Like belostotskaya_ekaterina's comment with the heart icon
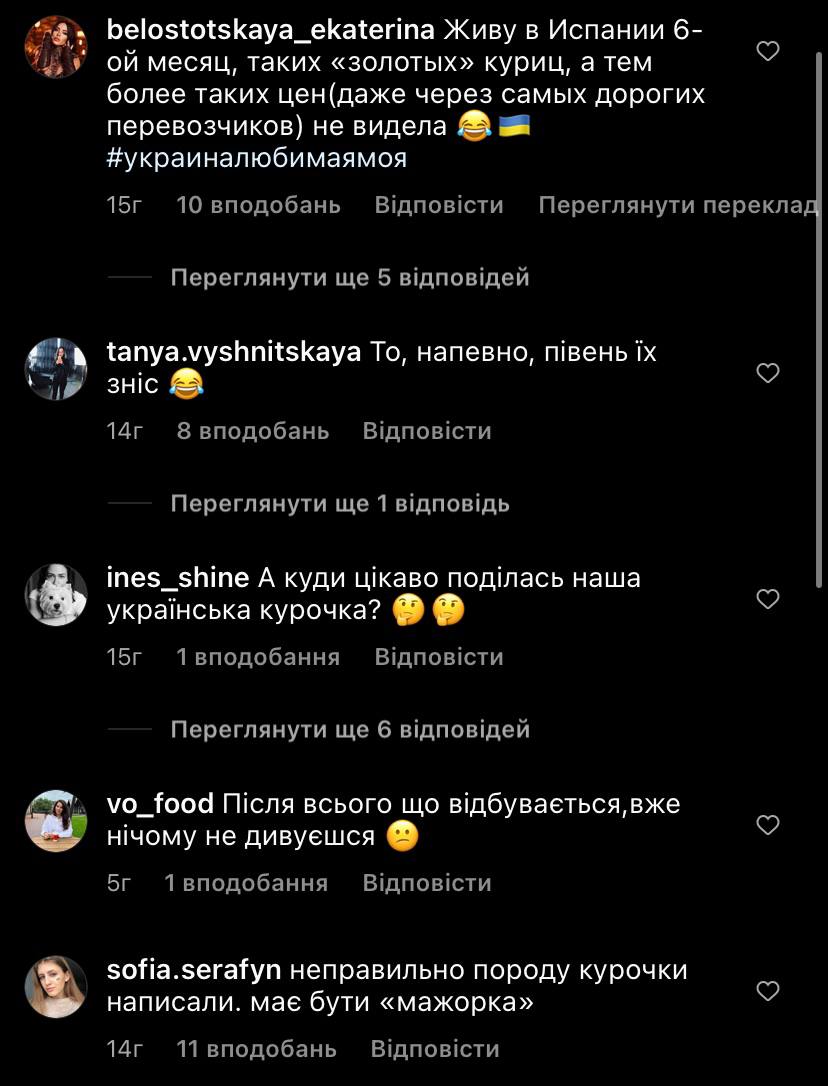This screenshot has width=828, height=1086. pos(768,52)
